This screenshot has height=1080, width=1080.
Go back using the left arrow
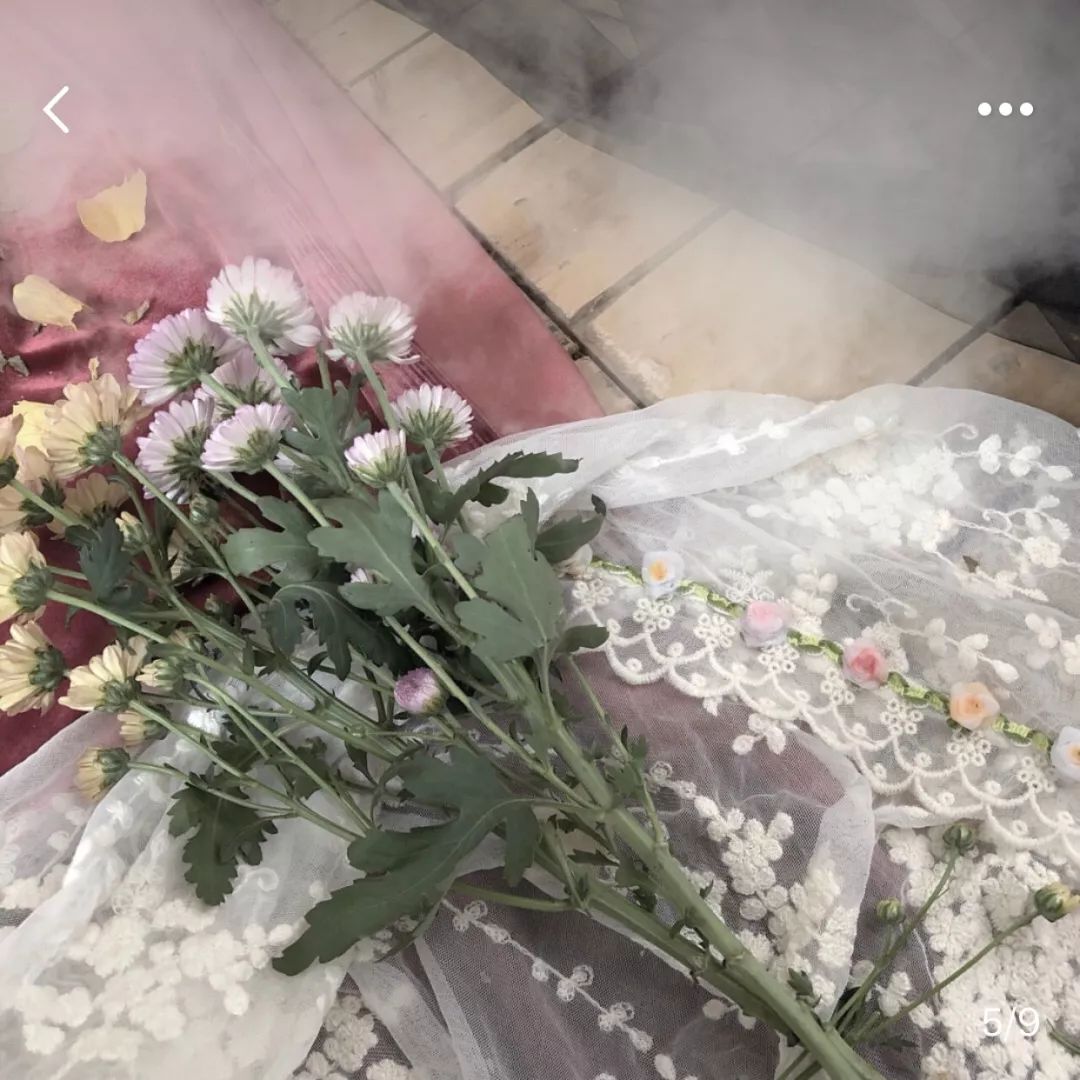(x=57, y=109)
